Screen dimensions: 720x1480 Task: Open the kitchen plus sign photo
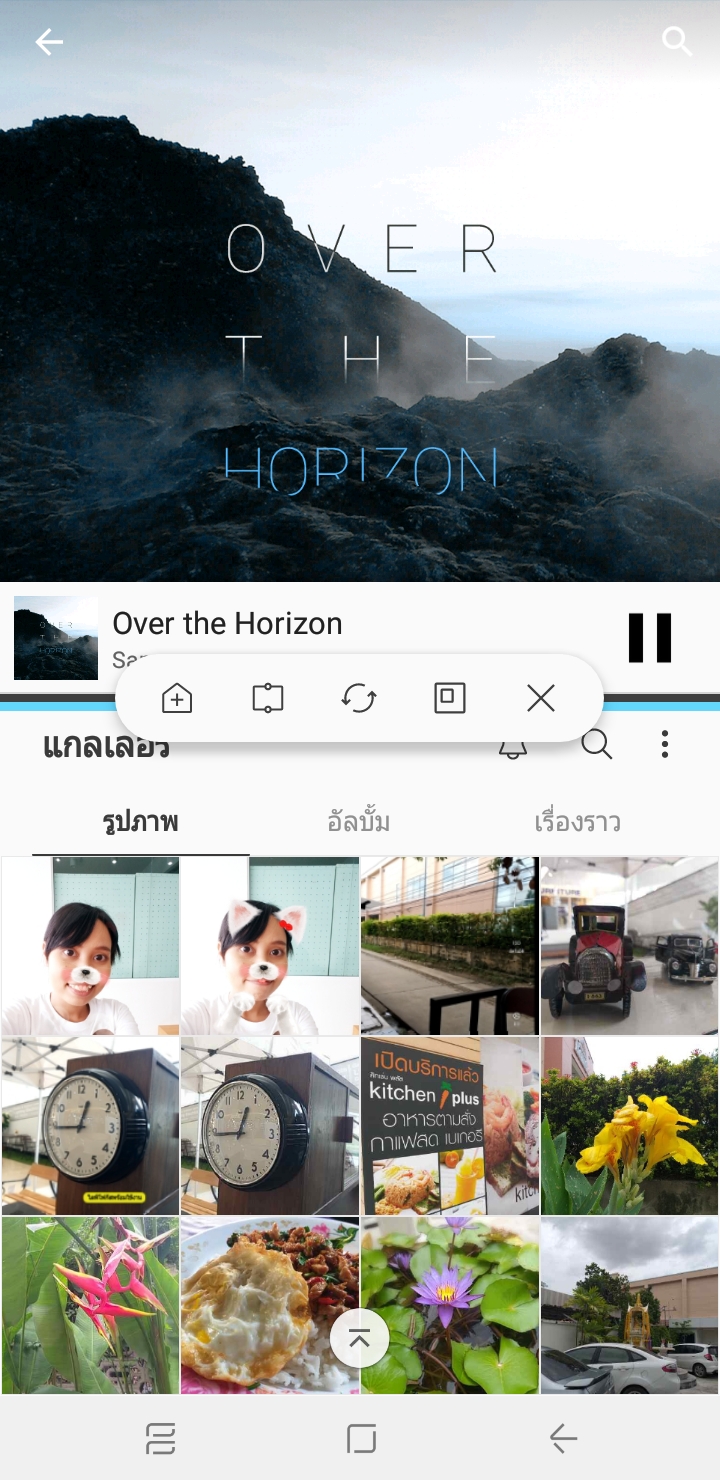(450, 1125)
